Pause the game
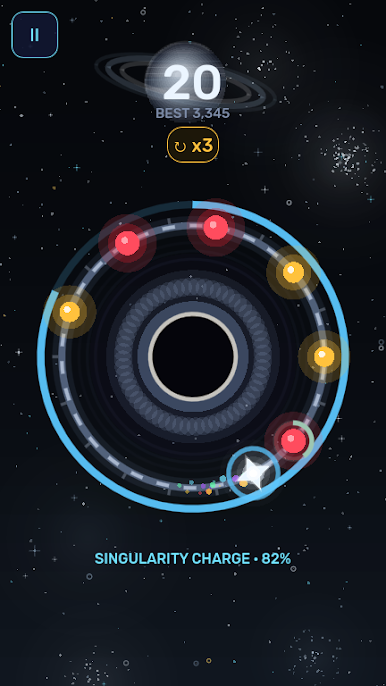This screenshot has width=386, height=686. pyautogui.click(x=35, y=35)
